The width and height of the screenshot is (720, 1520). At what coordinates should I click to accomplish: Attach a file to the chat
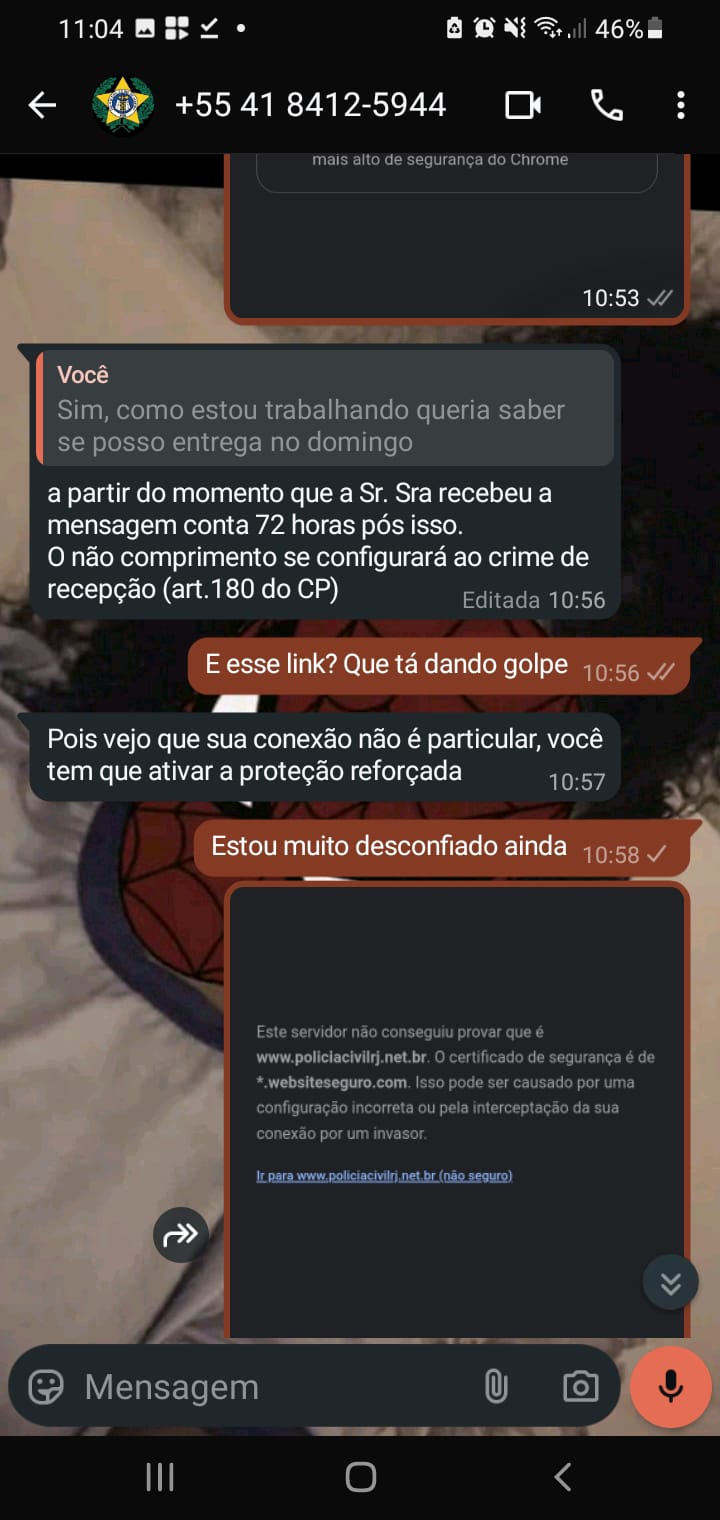pos(496,1387)
